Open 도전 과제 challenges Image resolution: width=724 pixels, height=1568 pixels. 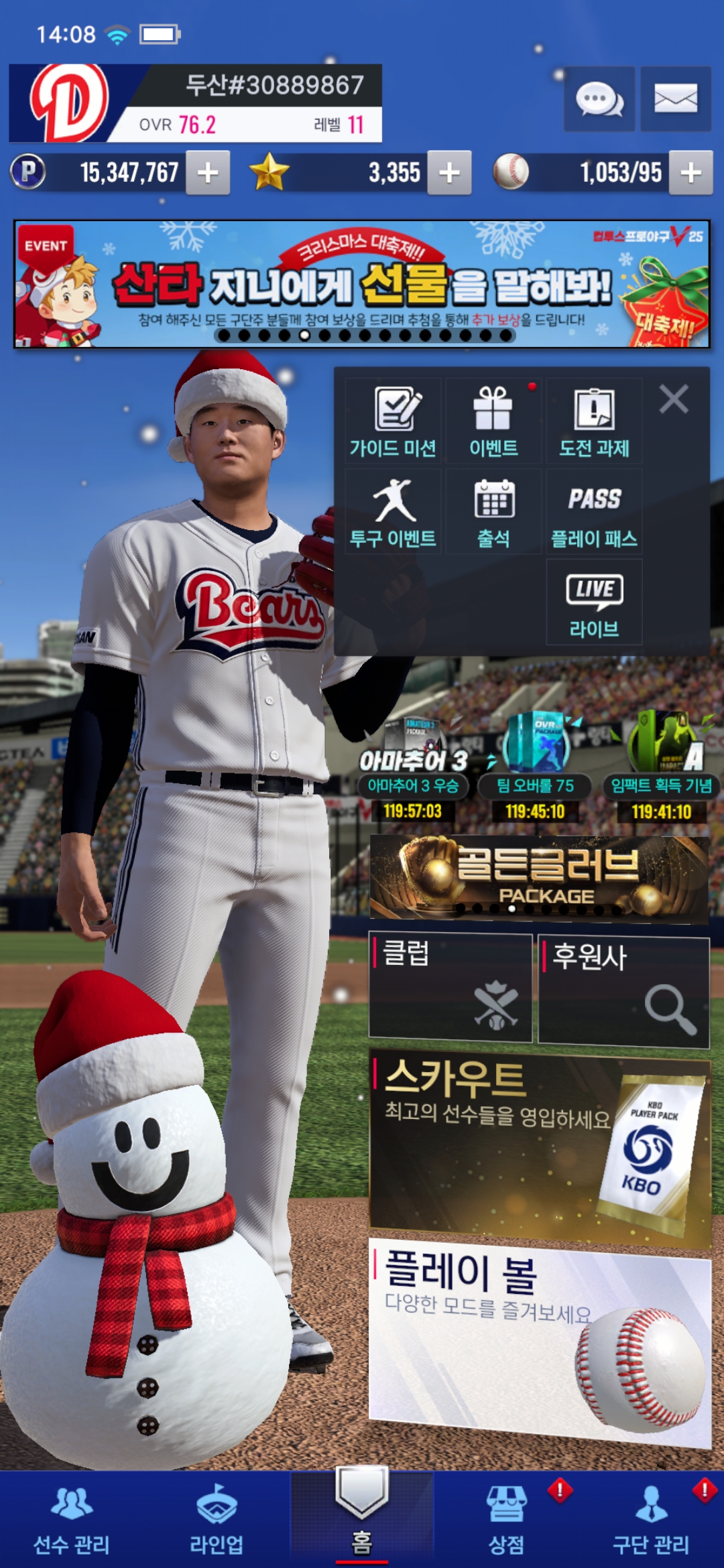[594, 421]
